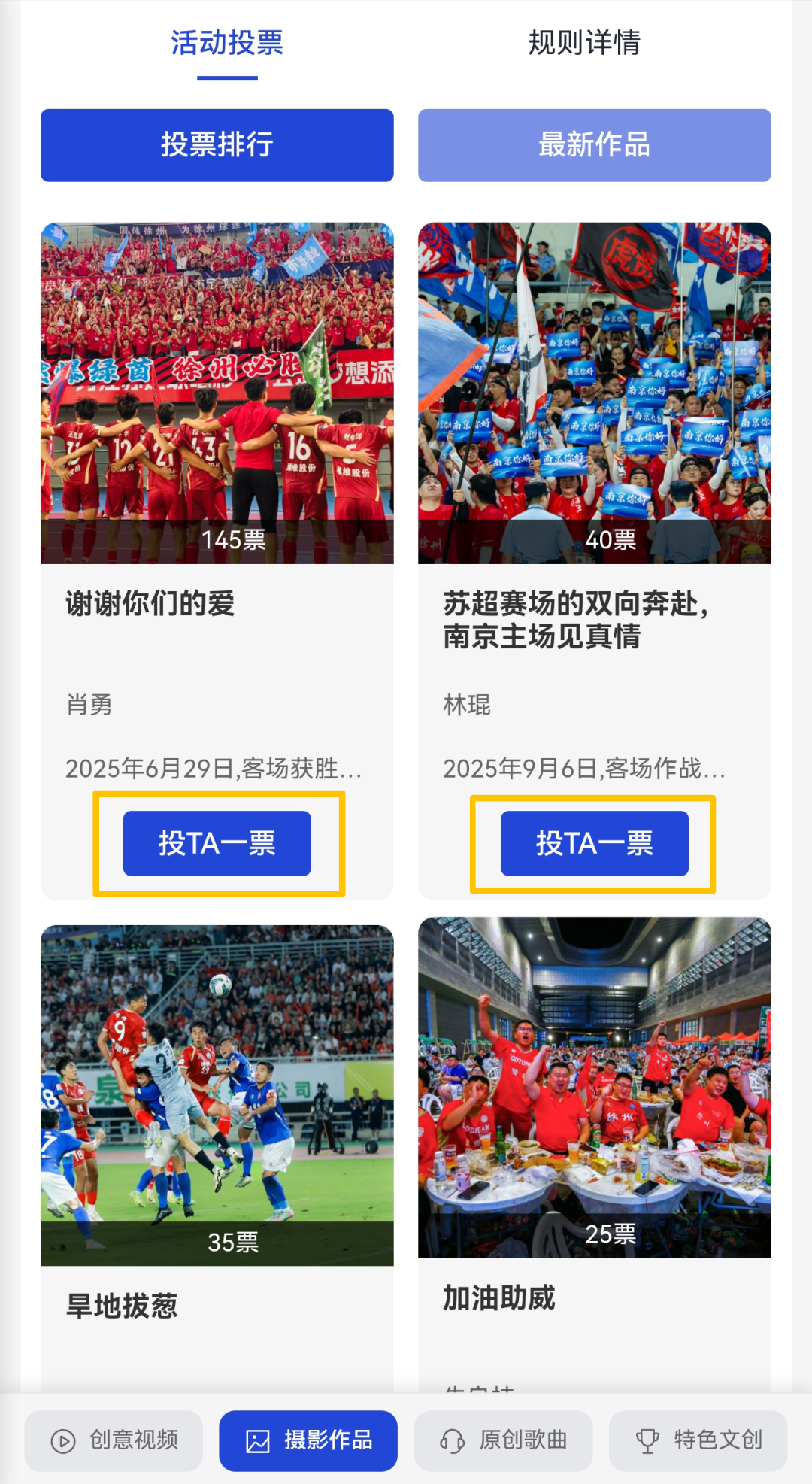Show 最新作品 entries

[x=594, y=145]
